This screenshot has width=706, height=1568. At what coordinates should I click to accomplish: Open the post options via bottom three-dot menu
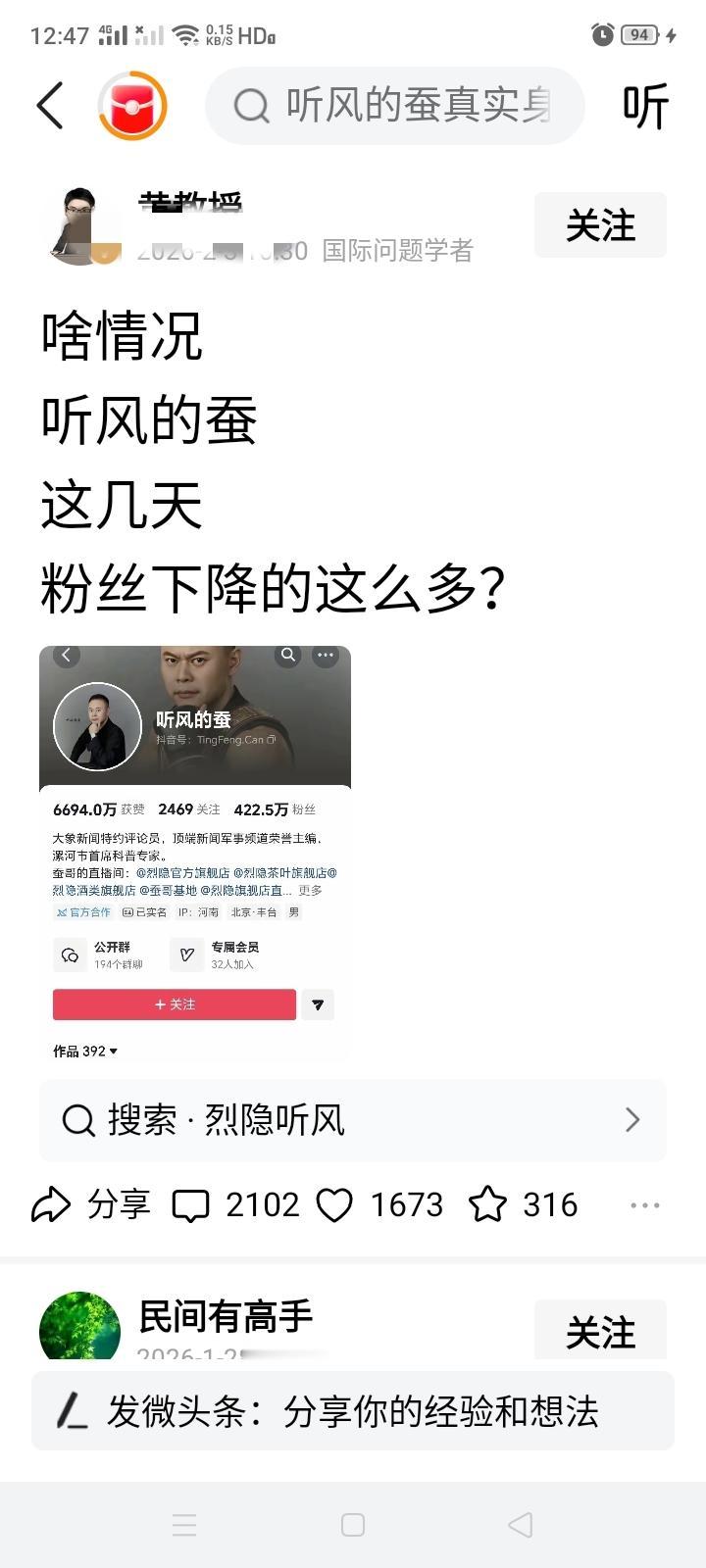[644, 1204]
